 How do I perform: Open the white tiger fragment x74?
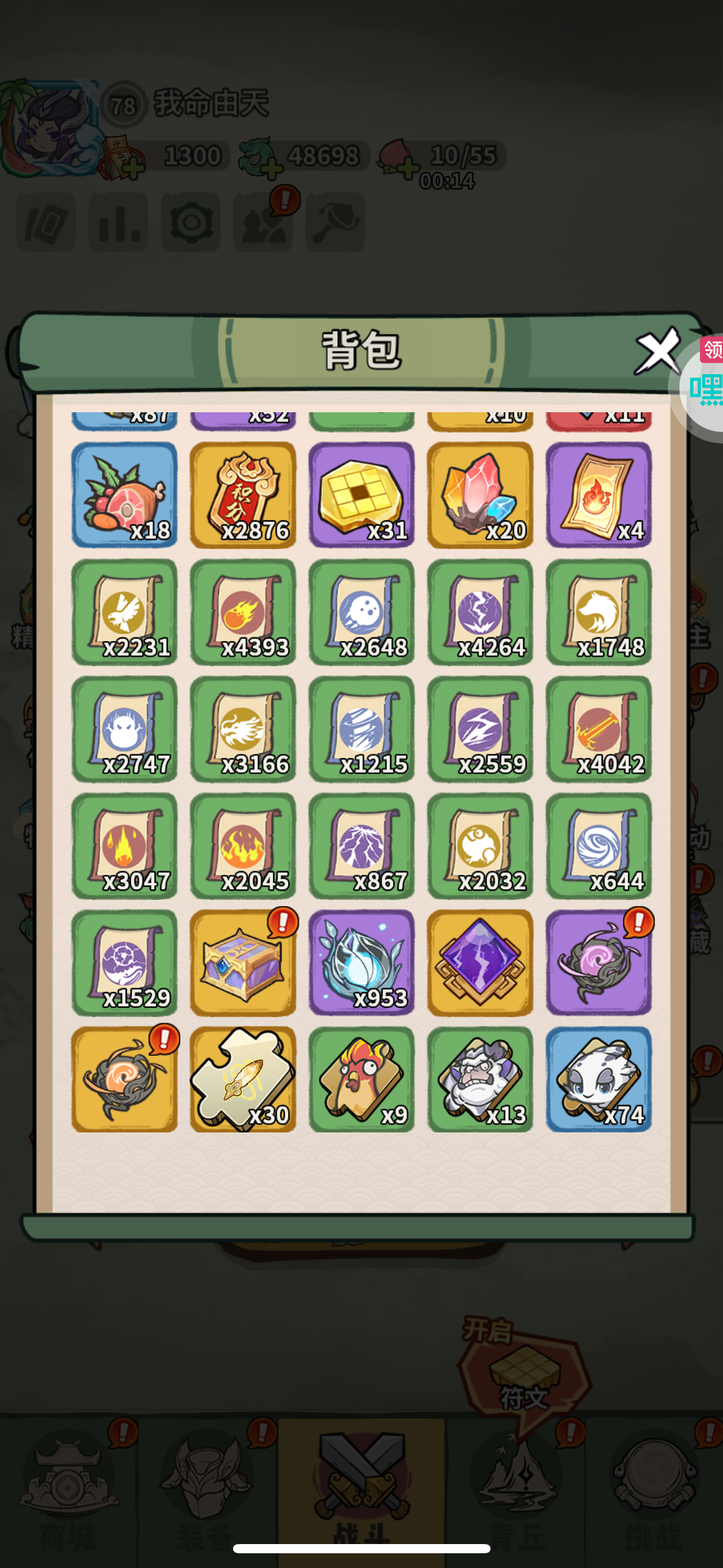(599, 1080)
